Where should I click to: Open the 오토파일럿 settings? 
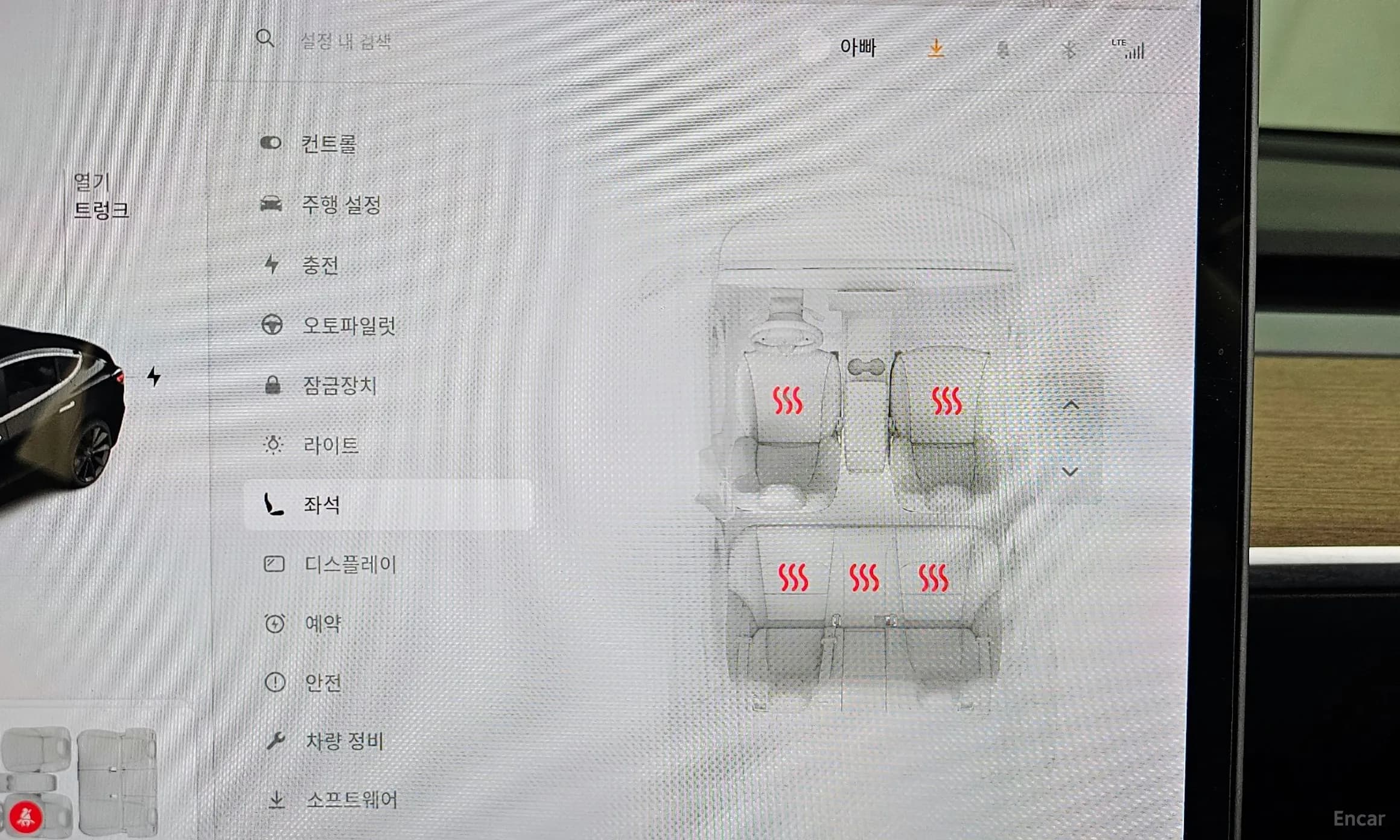click(348, 325)
